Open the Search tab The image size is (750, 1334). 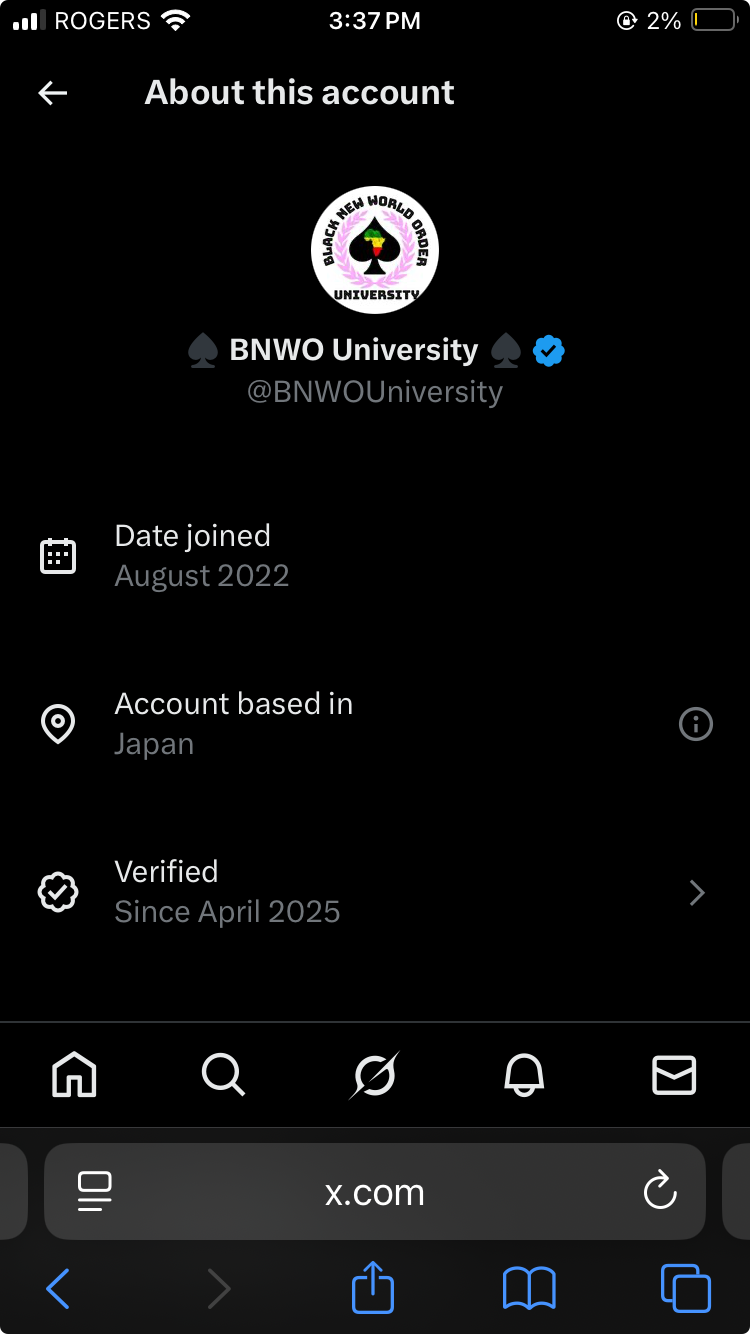coord(223,1076)
